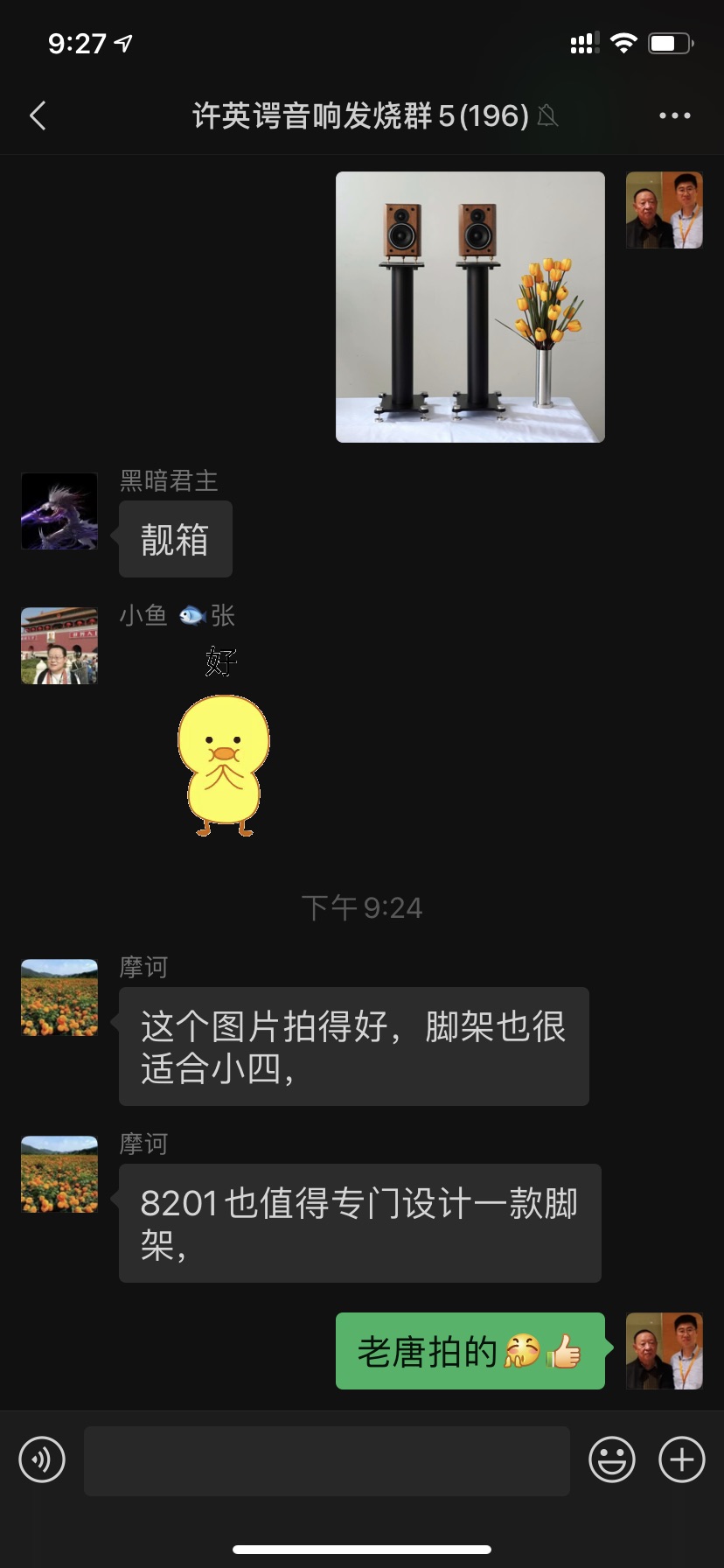Open 黑暗君主's profile avatar
Screen dimensions: 724x1568
(x=59, y=512)
